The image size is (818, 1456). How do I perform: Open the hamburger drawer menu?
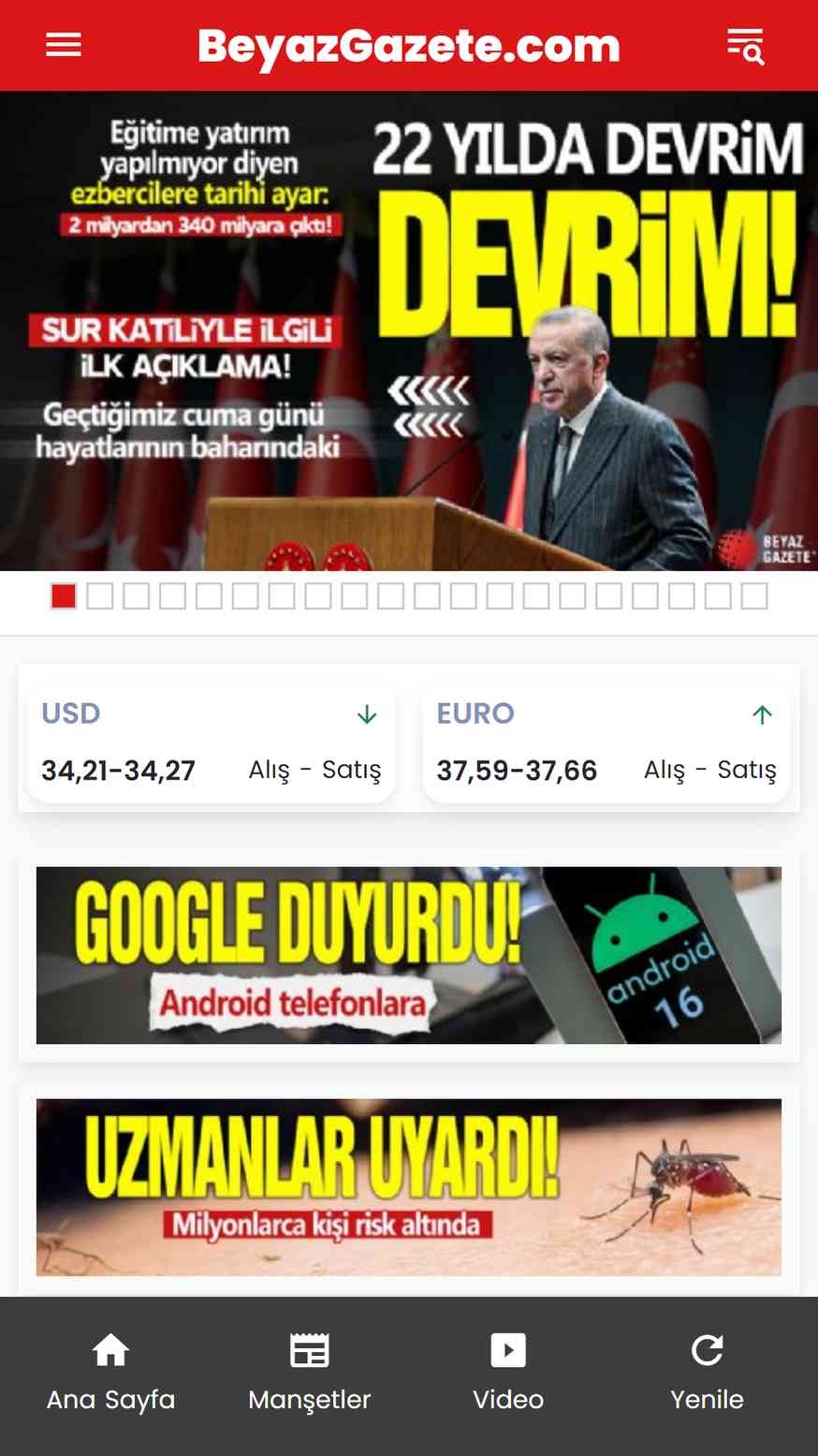coord(64,45)
